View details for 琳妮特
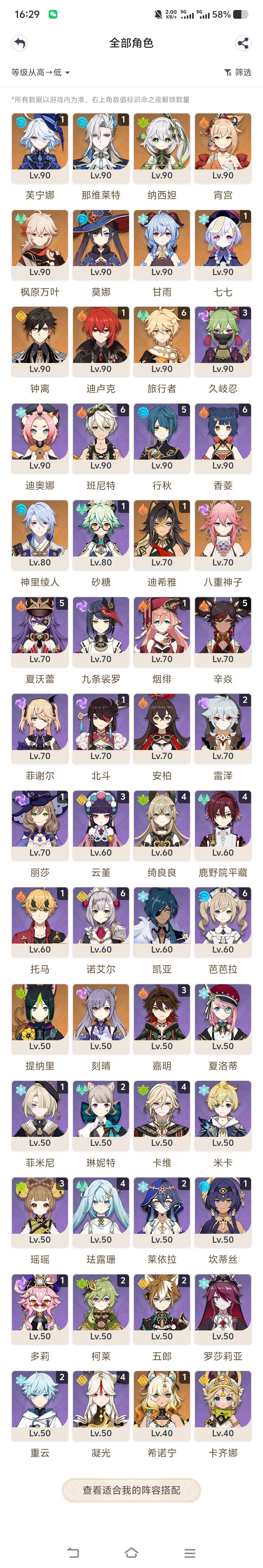263x1568 pixels. [x=101, y=1125]
